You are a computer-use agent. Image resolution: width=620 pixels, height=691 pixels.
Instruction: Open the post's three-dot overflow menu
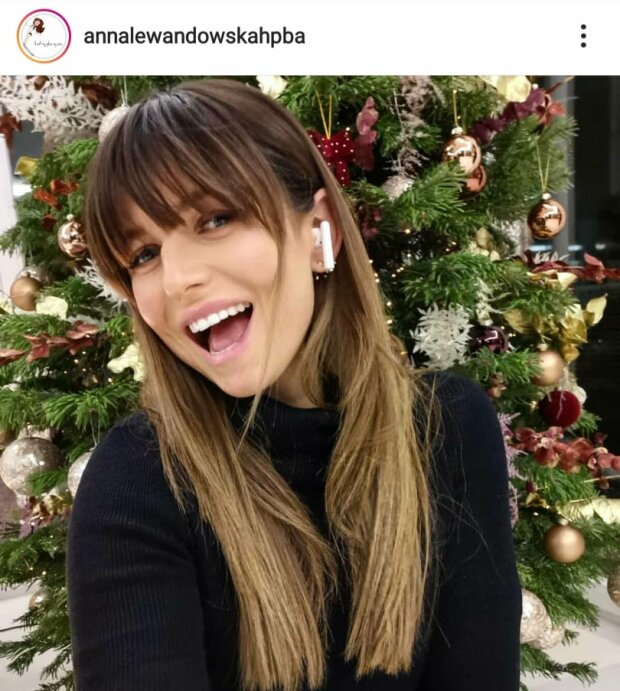(583, 36)
